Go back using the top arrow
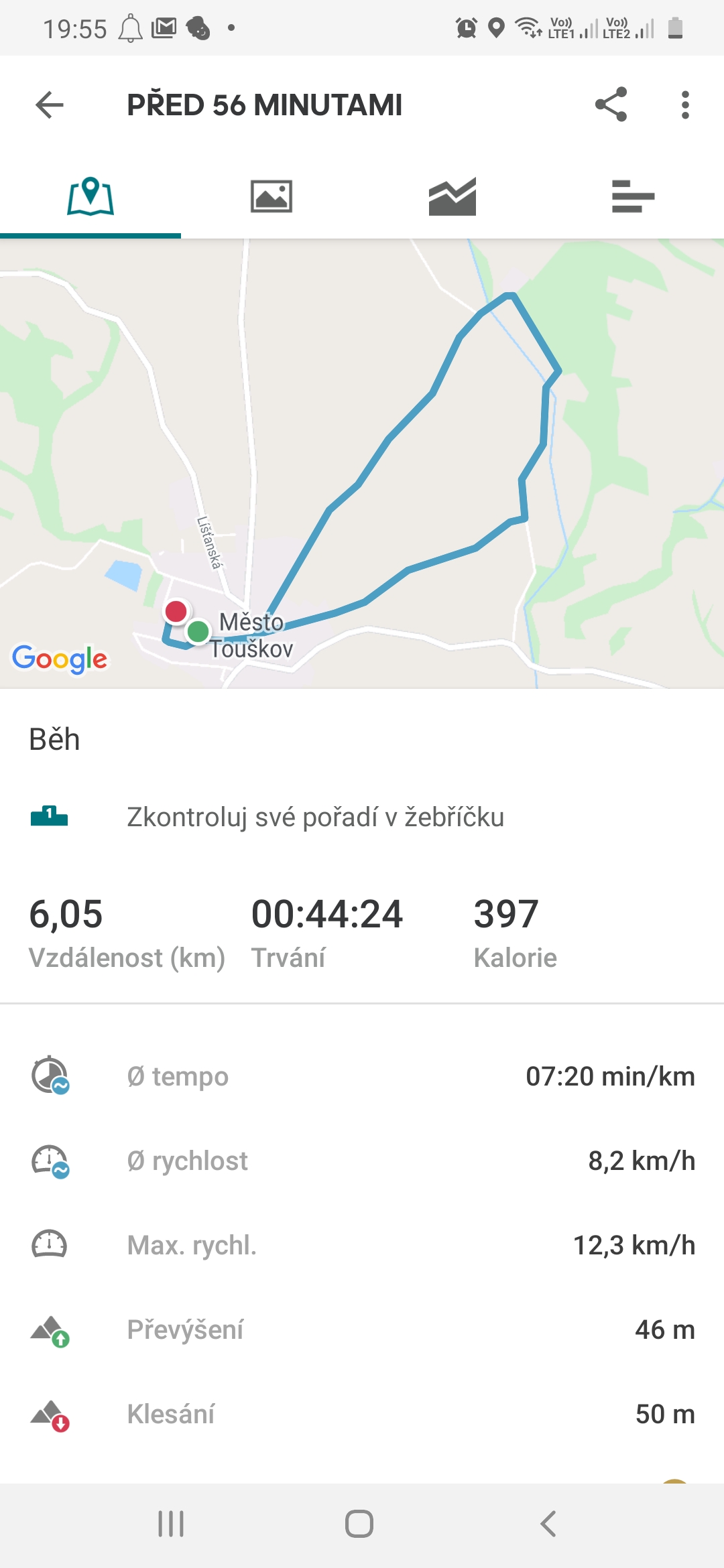Screen dimensions: 724x1568 tap(50, 105)
